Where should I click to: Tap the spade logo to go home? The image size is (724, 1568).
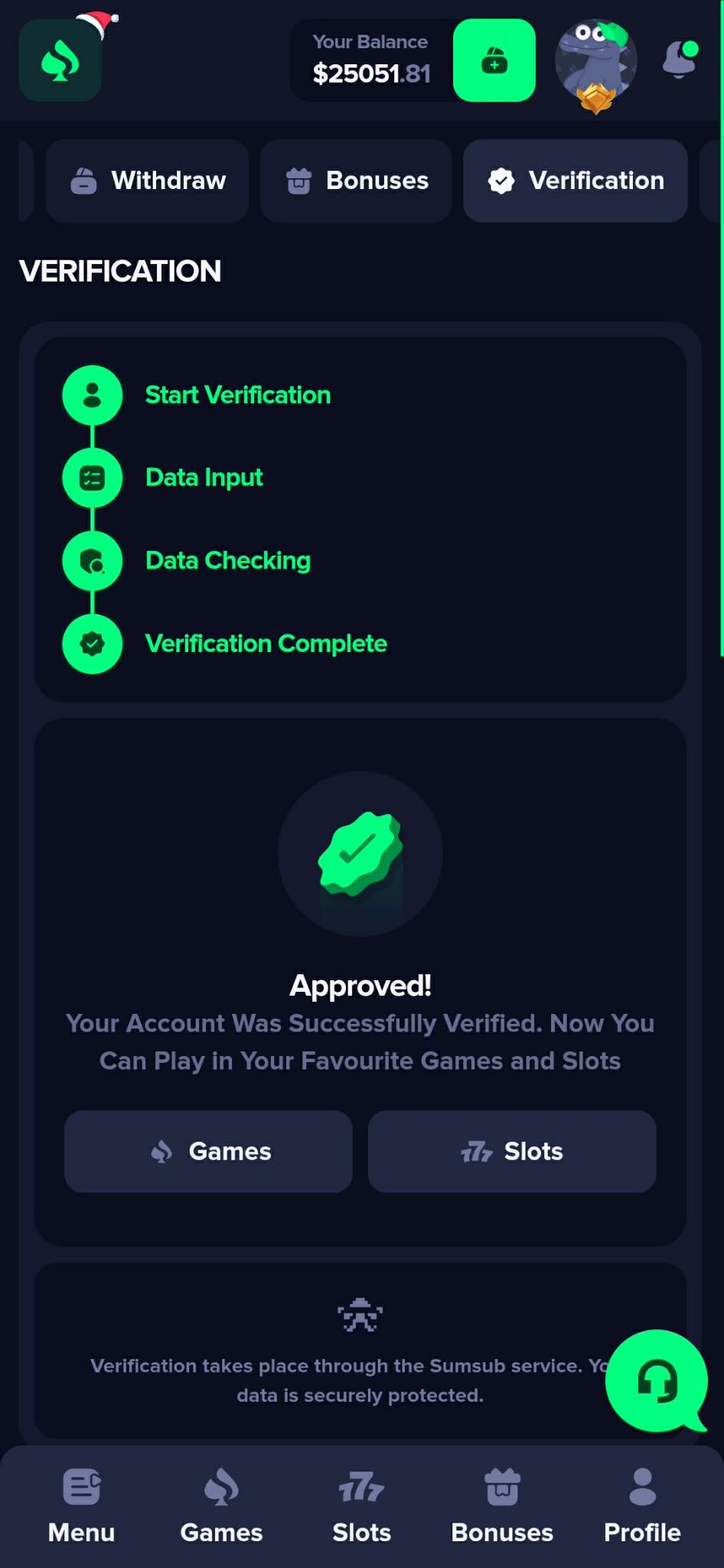60,61
